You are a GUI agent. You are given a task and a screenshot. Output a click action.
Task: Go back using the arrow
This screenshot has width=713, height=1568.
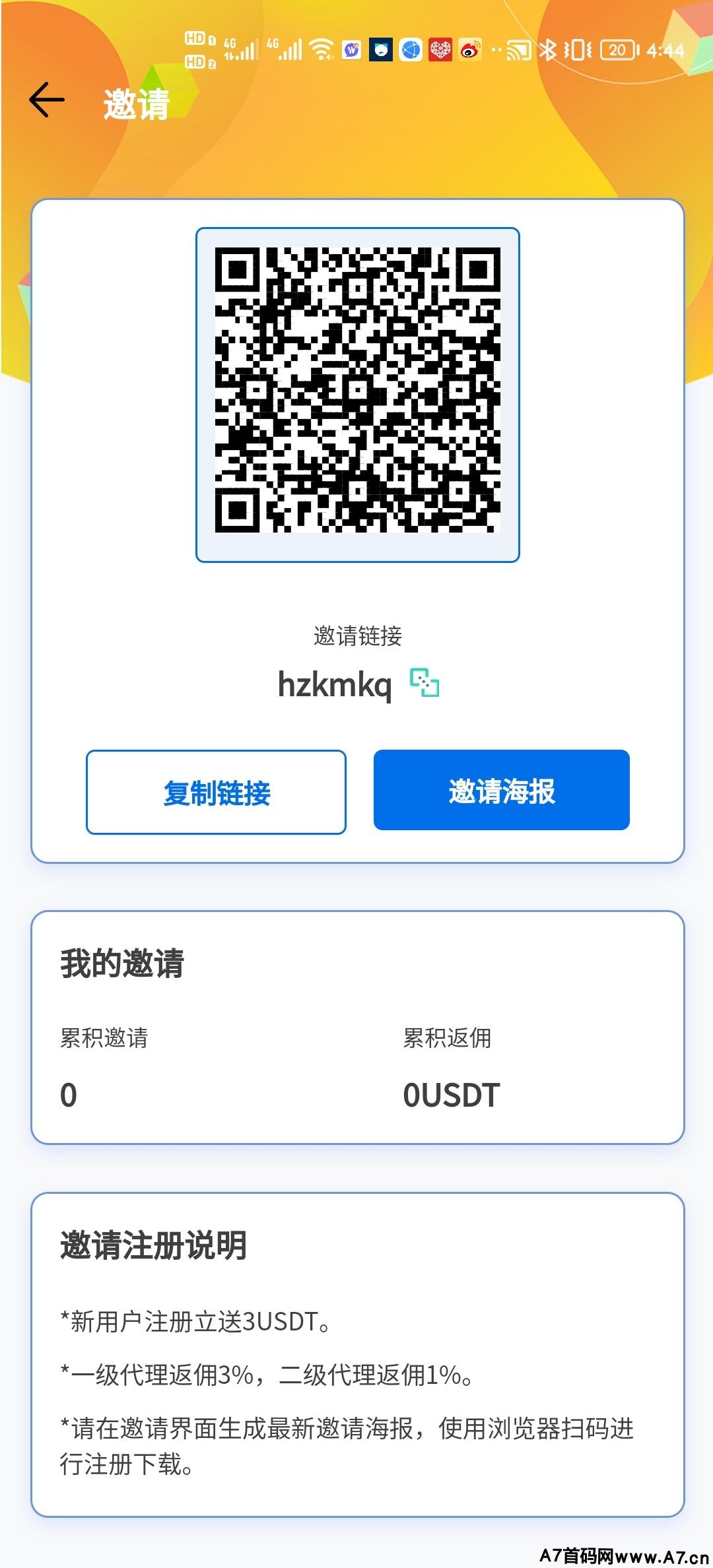pyautogui.click(x=47, y=100)
